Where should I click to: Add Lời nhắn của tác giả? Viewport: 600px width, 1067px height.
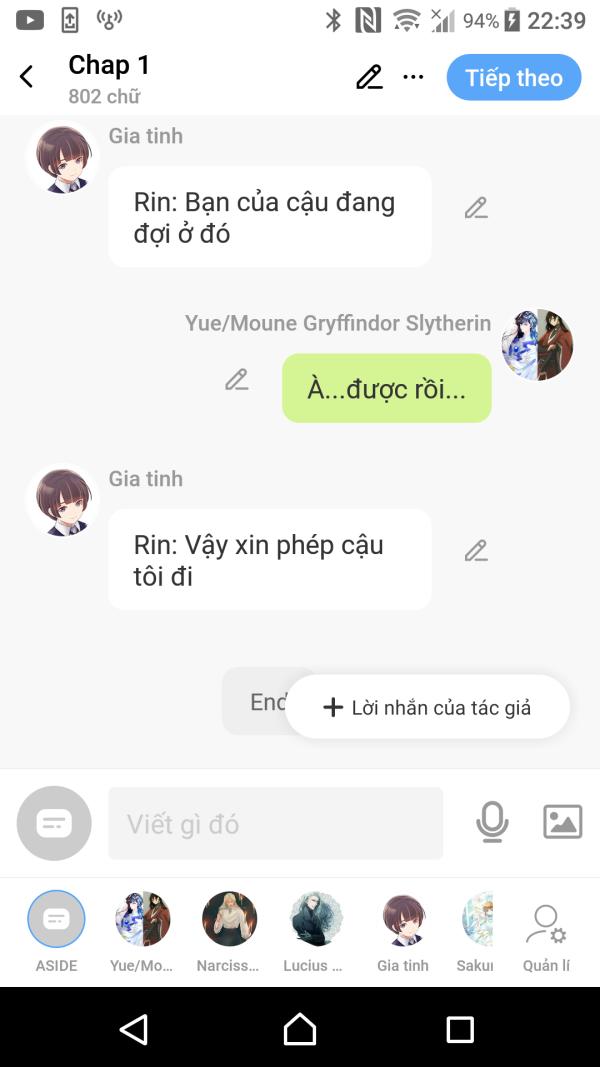tap(428, 708)
